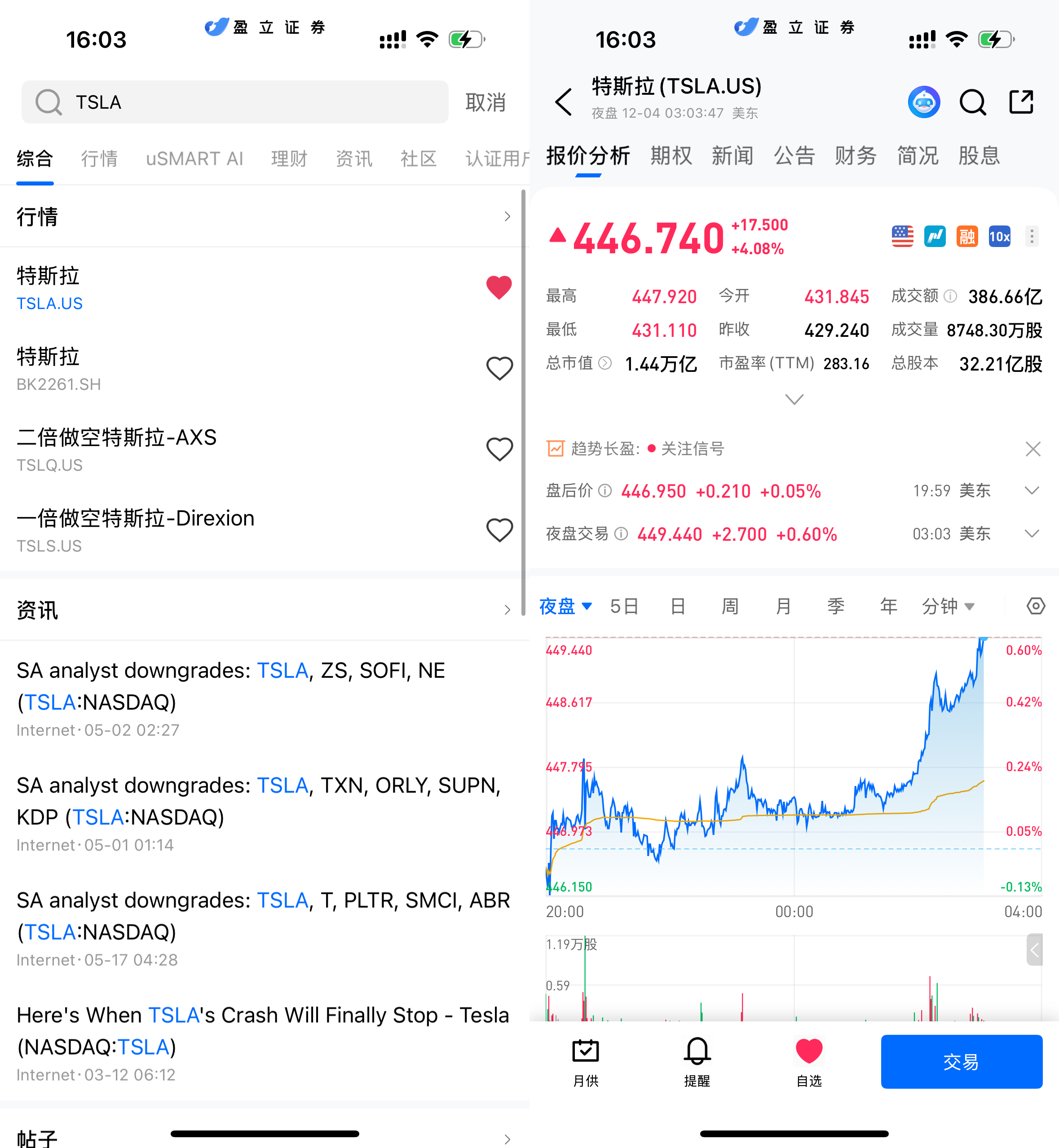Open news on Tesla crash stopping
The image size is (1059, 1148).
[x=262, y=1031]
